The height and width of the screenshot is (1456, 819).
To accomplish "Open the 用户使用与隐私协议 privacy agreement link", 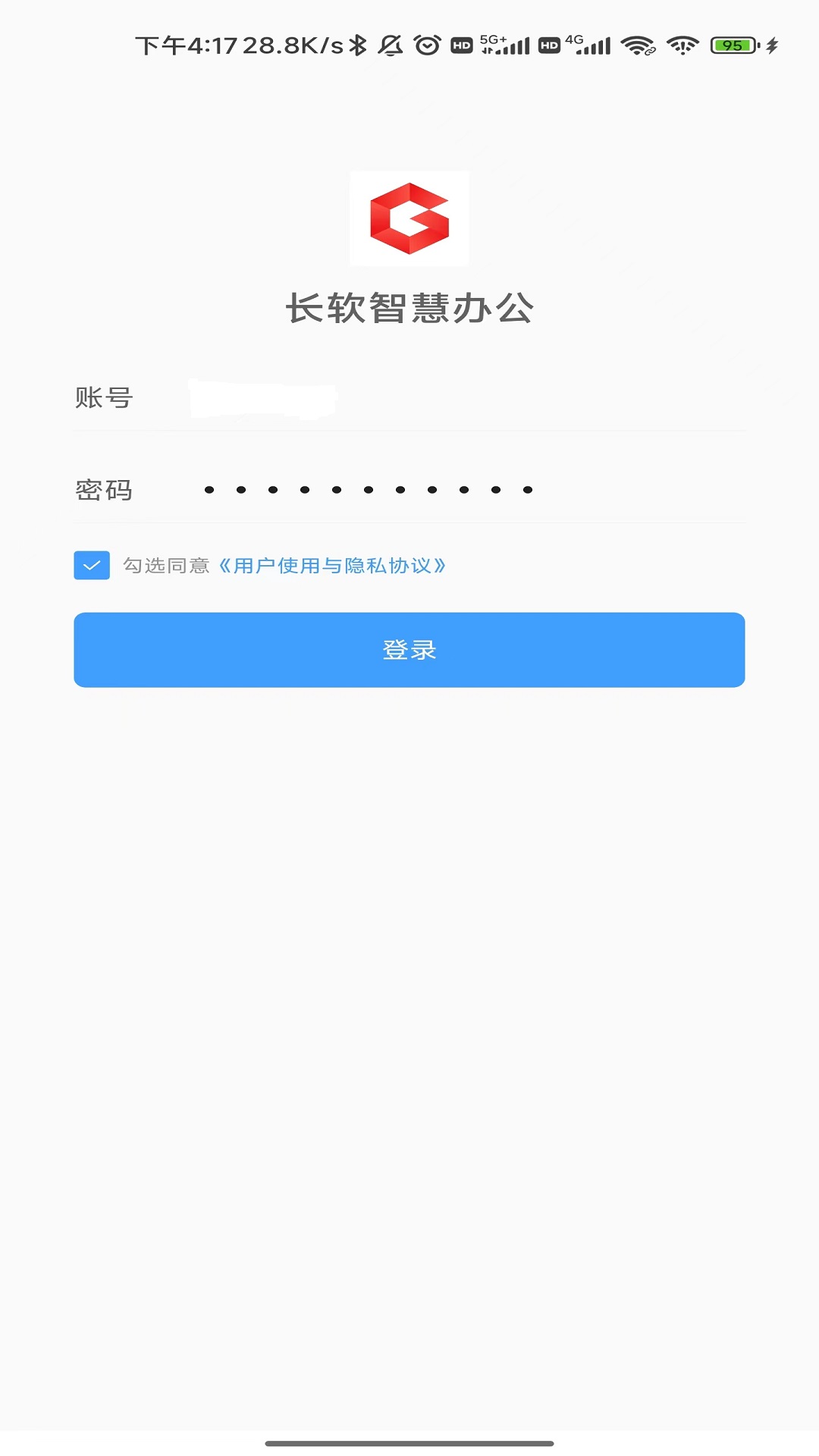I will (334, 565).
